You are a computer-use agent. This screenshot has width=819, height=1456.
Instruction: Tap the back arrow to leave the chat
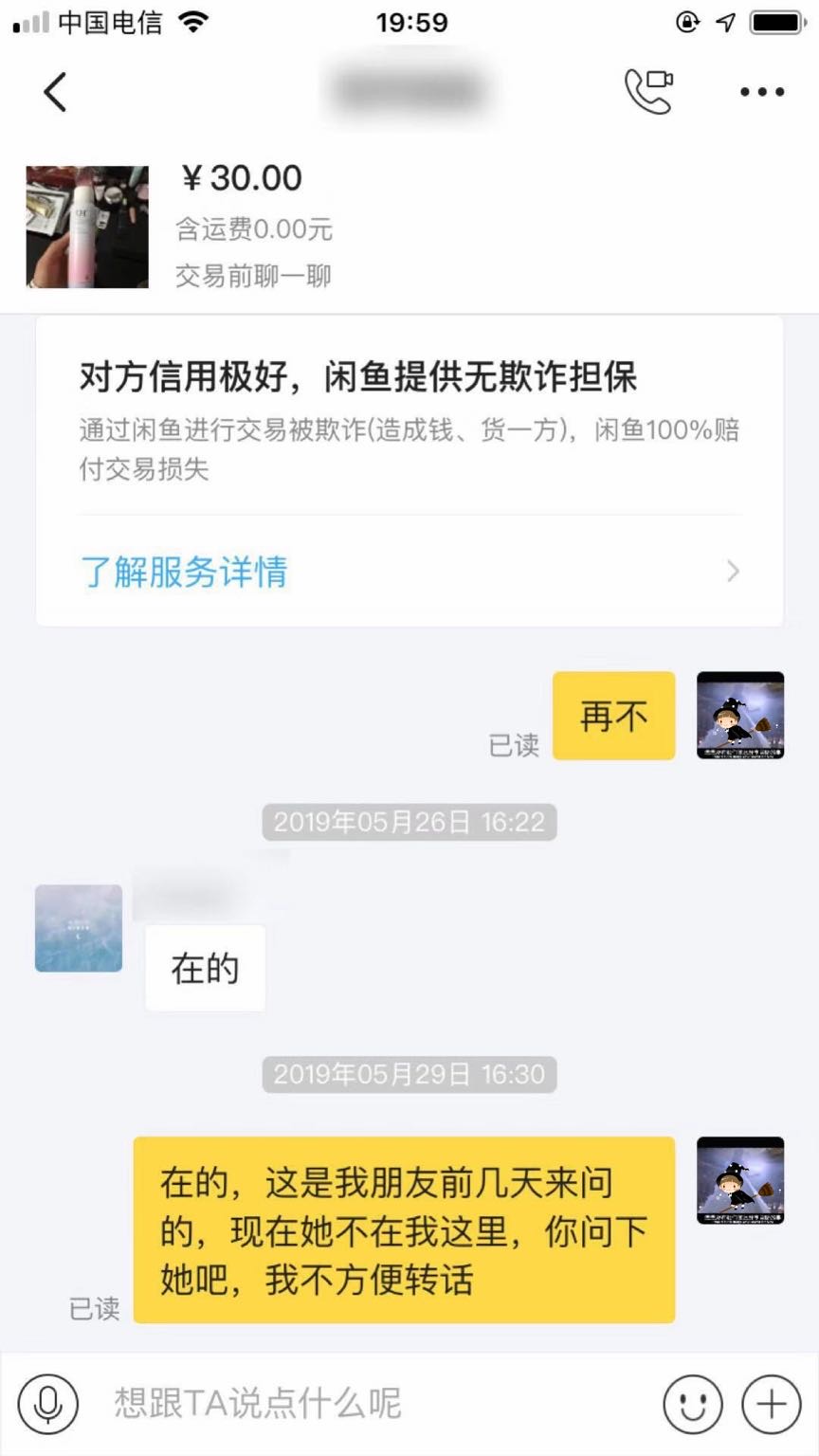(54, 91)
